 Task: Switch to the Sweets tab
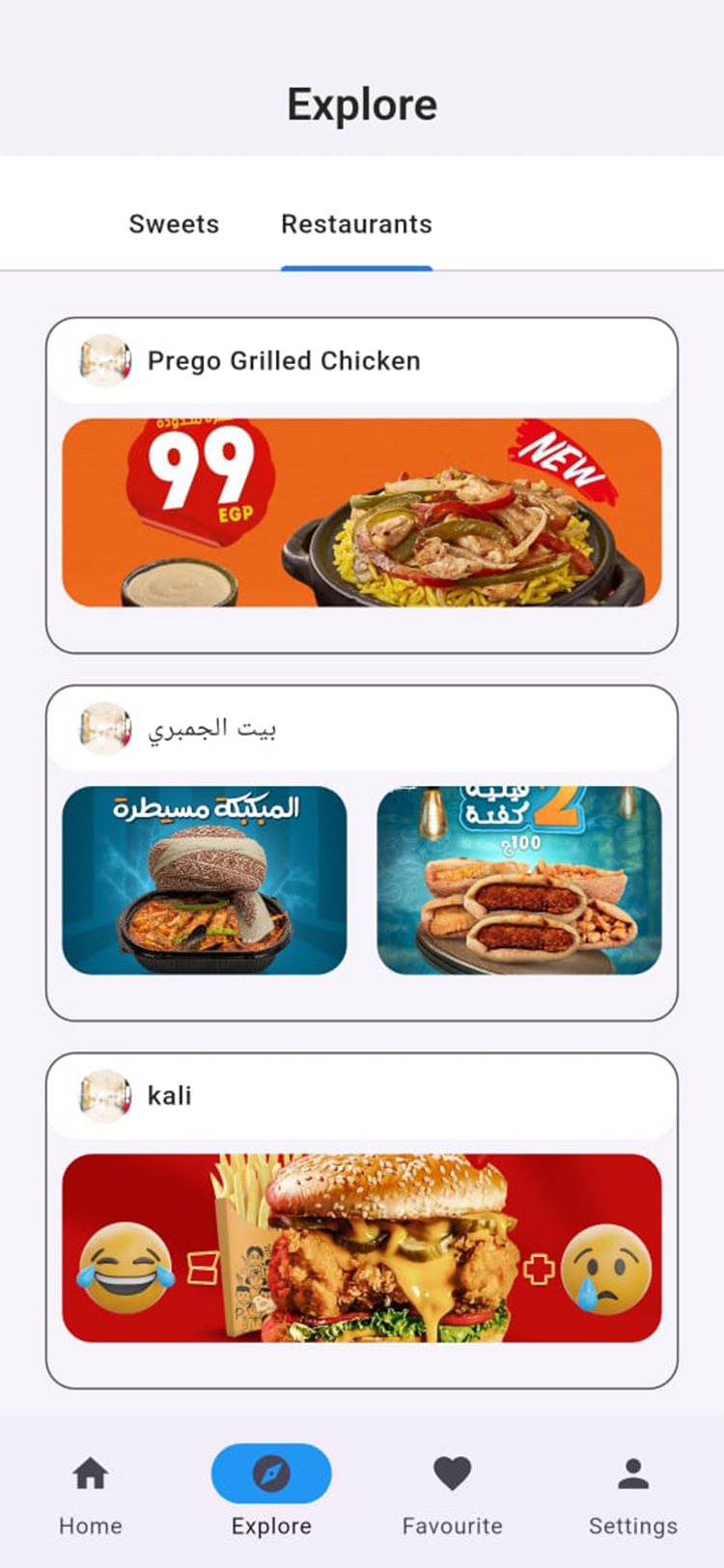(x=174, y=224)
